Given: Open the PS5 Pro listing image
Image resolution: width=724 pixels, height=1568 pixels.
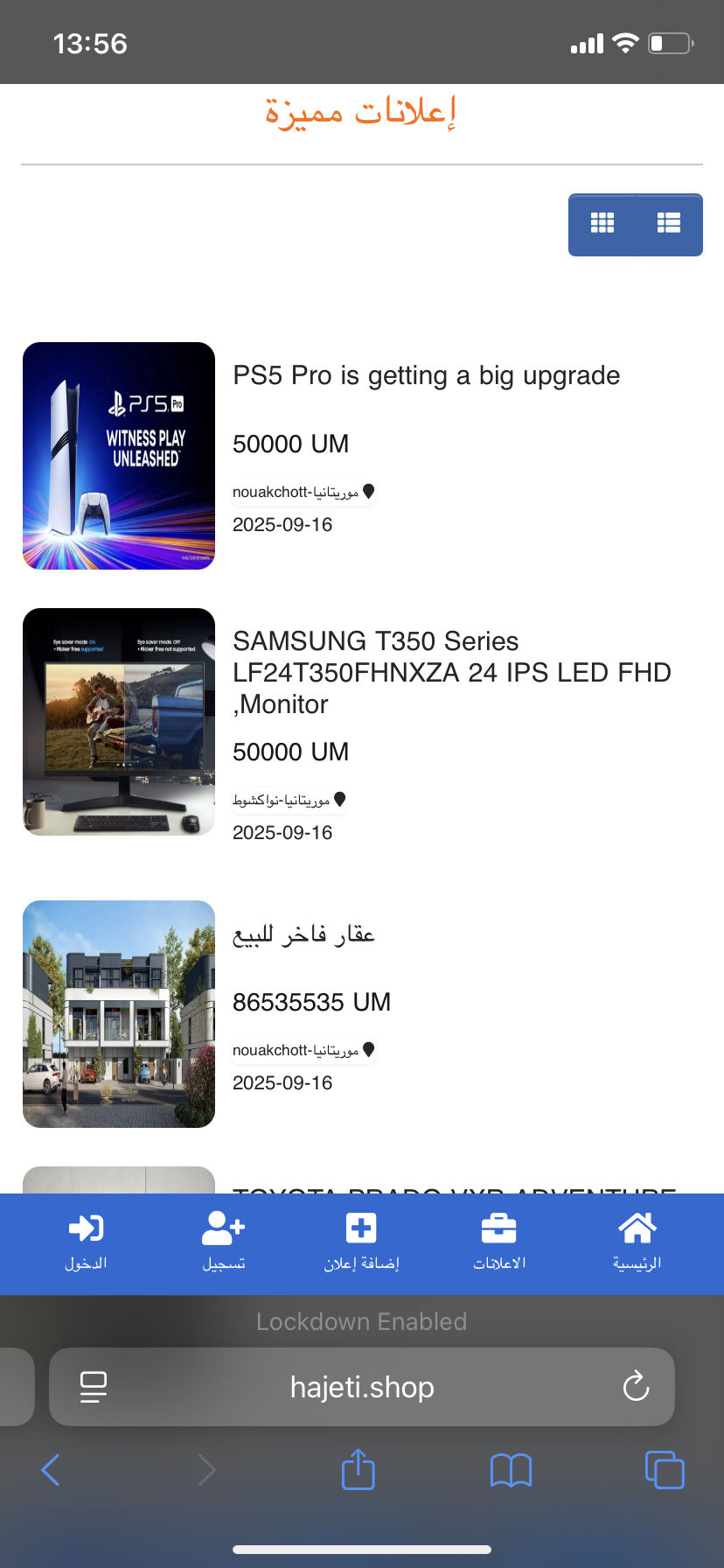Looking at the screenshot, I should tap(119, 456).
